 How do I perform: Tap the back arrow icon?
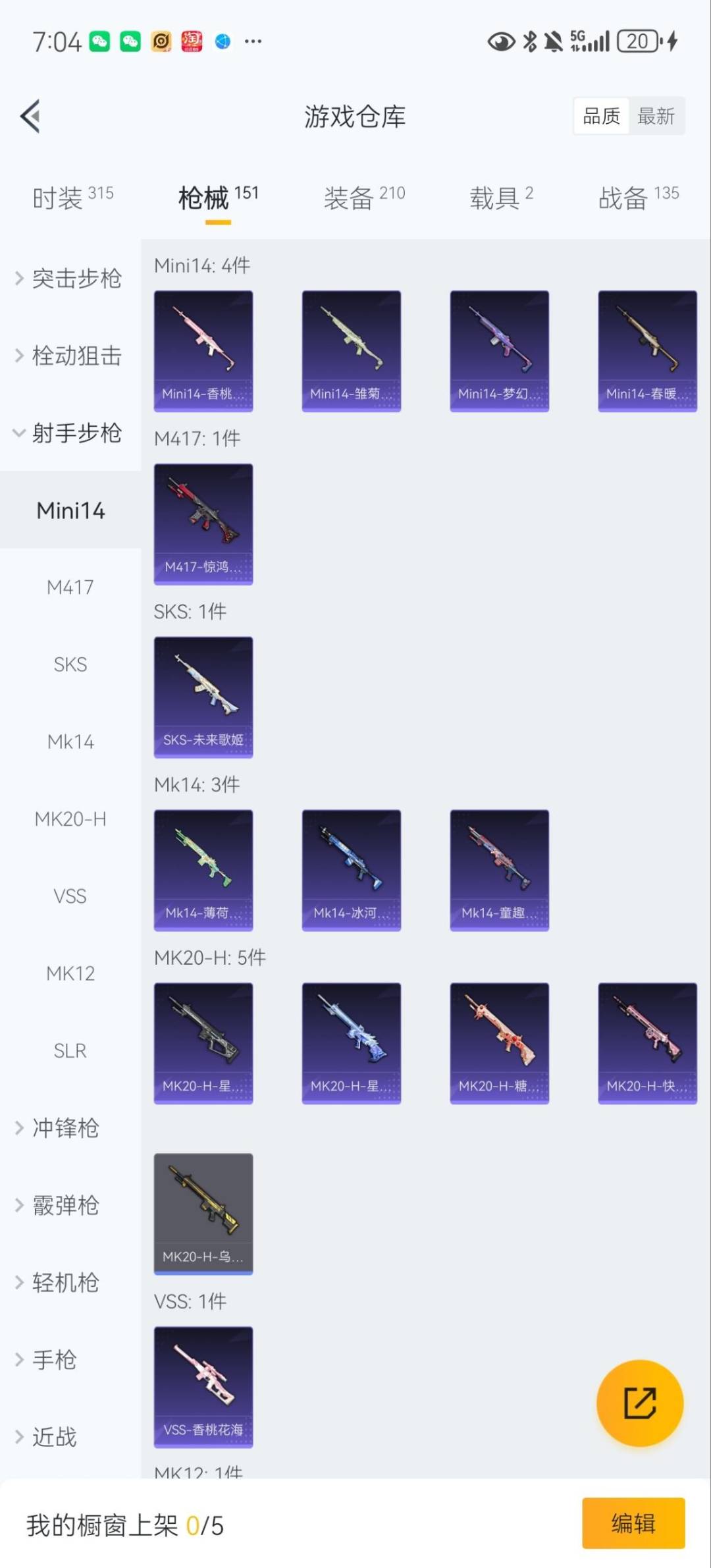[29, 116]
